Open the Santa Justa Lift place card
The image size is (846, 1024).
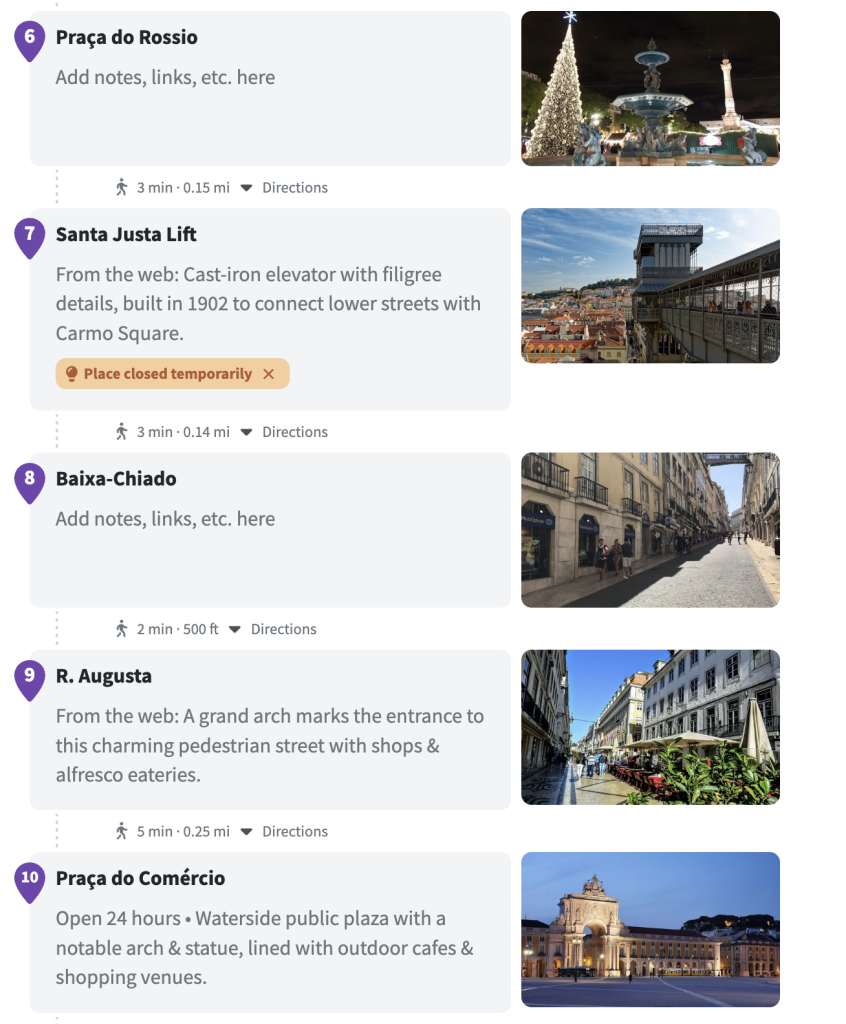pos(126,235)
